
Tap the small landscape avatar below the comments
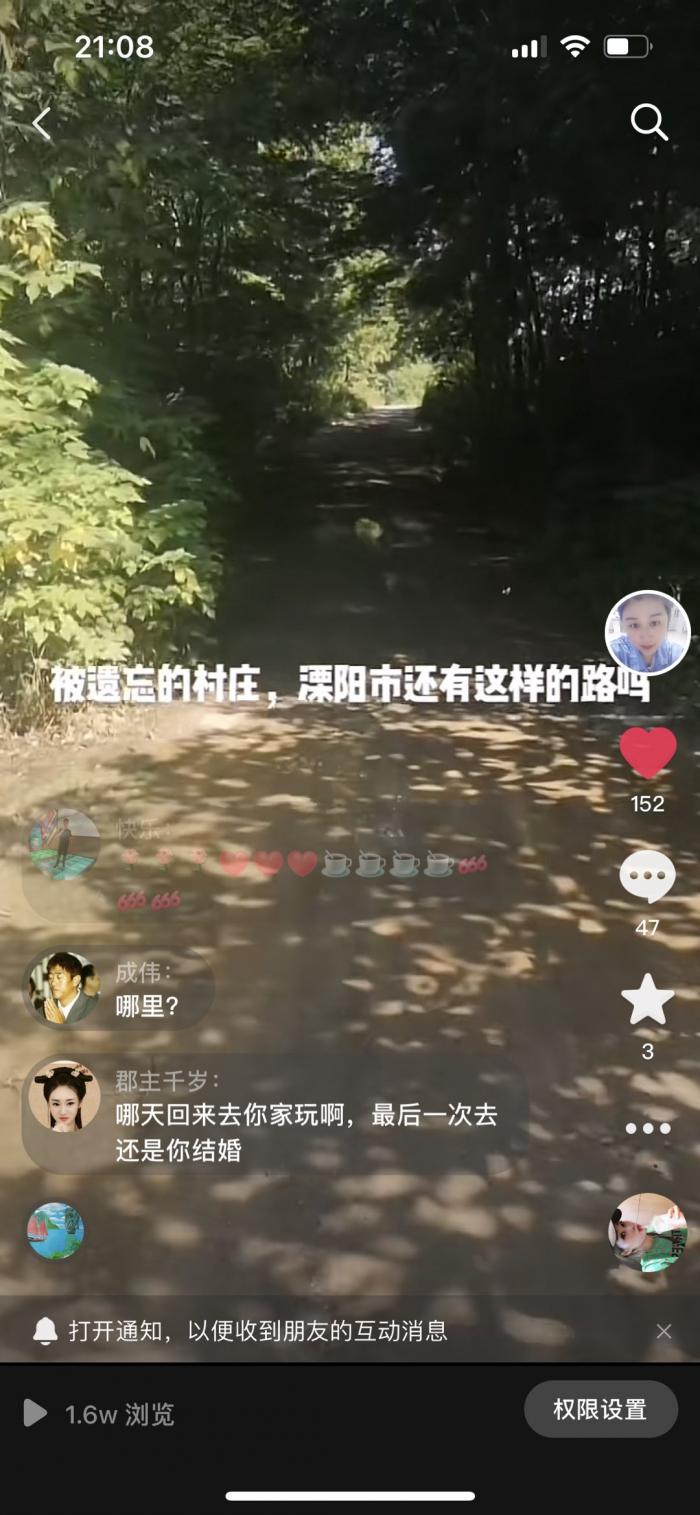[55, 1231]
